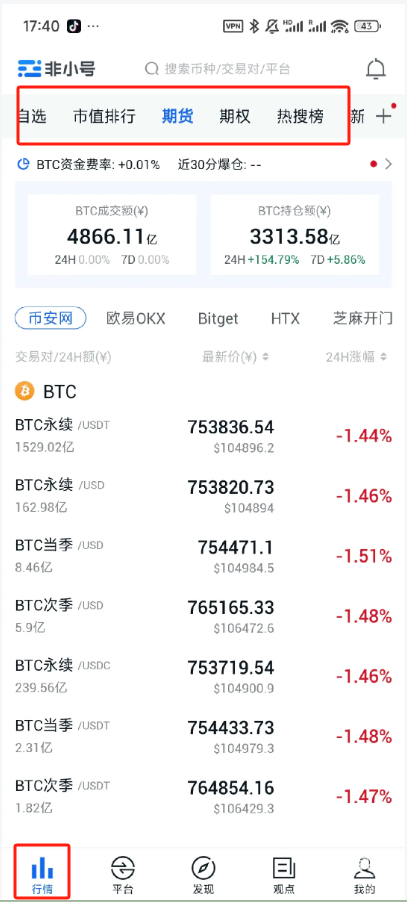Go to the 发现 bottom tab
407x902 pixels.
203,876
